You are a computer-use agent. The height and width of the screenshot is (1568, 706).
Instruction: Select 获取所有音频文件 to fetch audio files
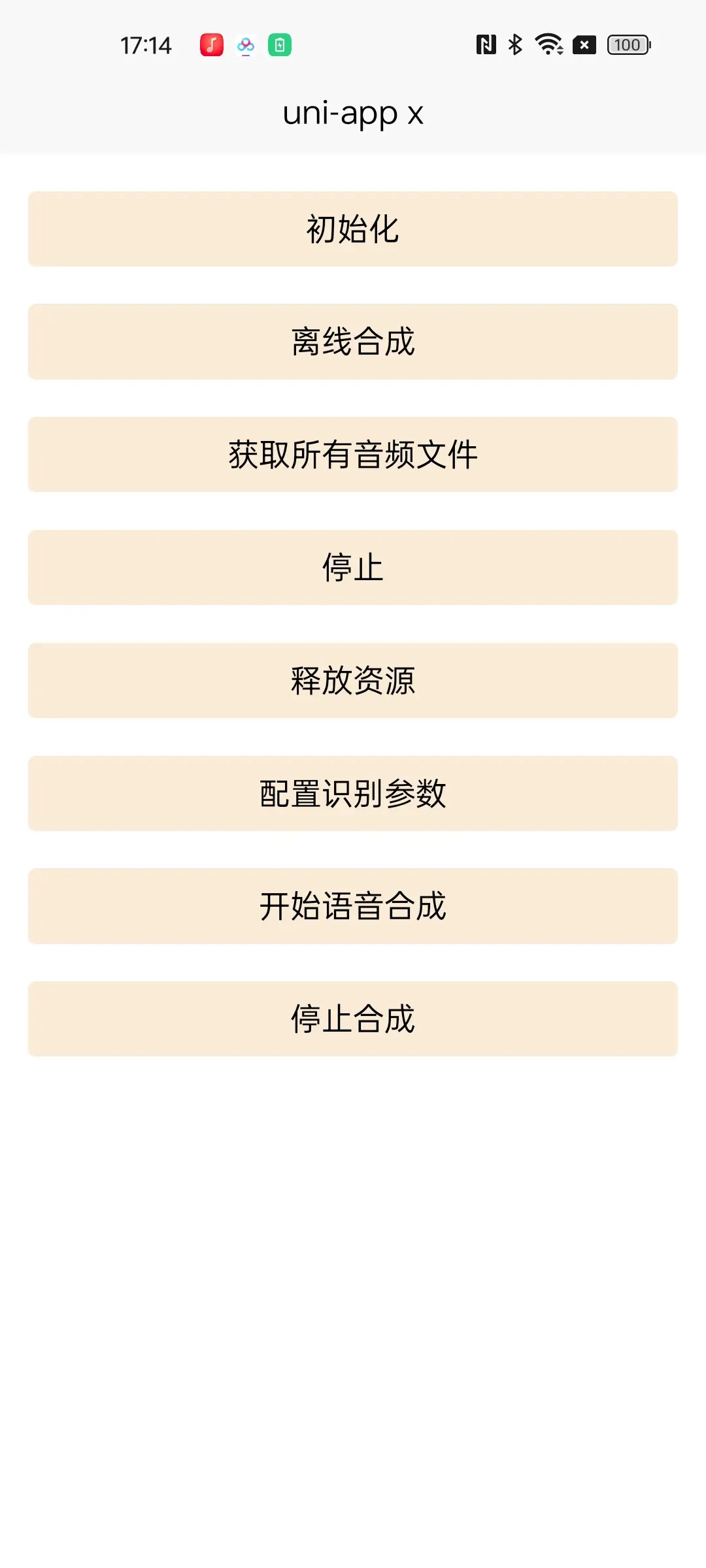point(353,455)
